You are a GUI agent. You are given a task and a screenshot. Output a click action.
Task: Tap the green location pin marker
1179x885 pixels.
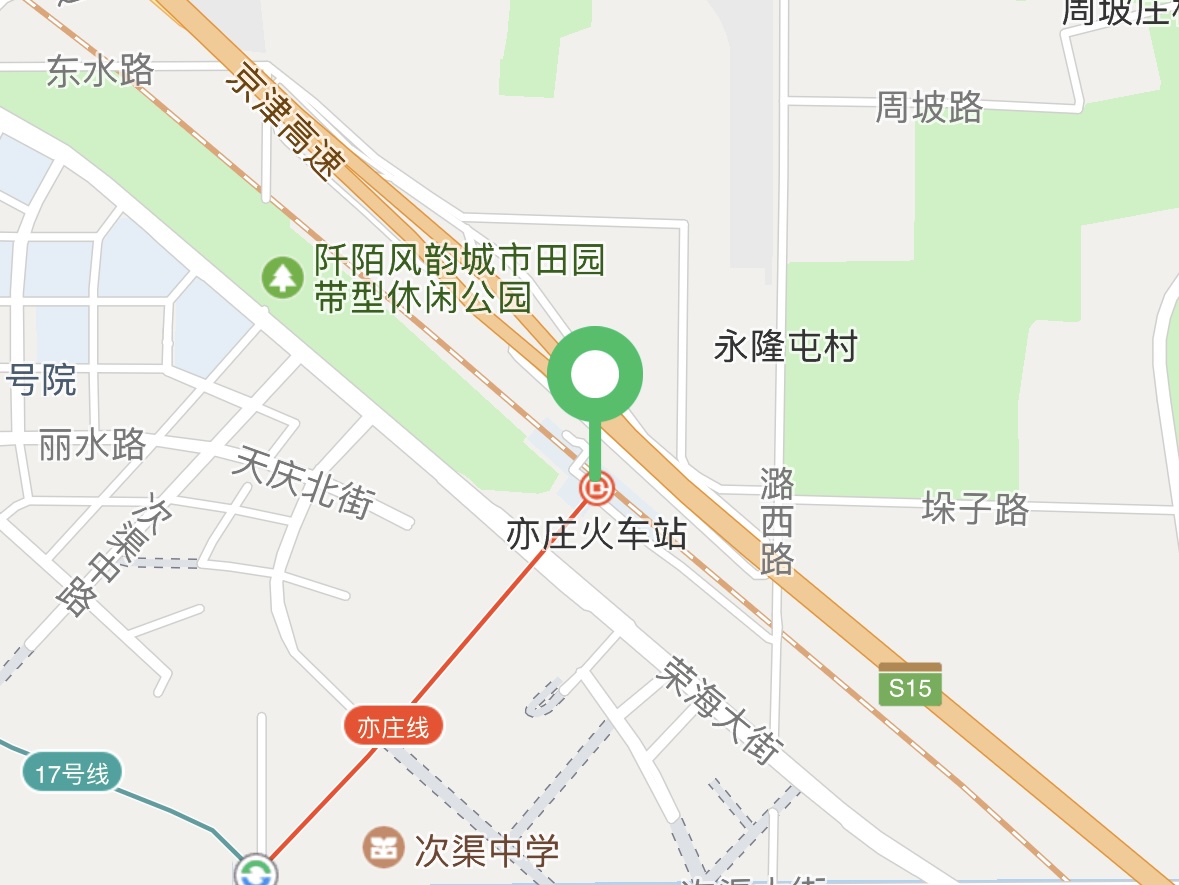coord(595,376)
